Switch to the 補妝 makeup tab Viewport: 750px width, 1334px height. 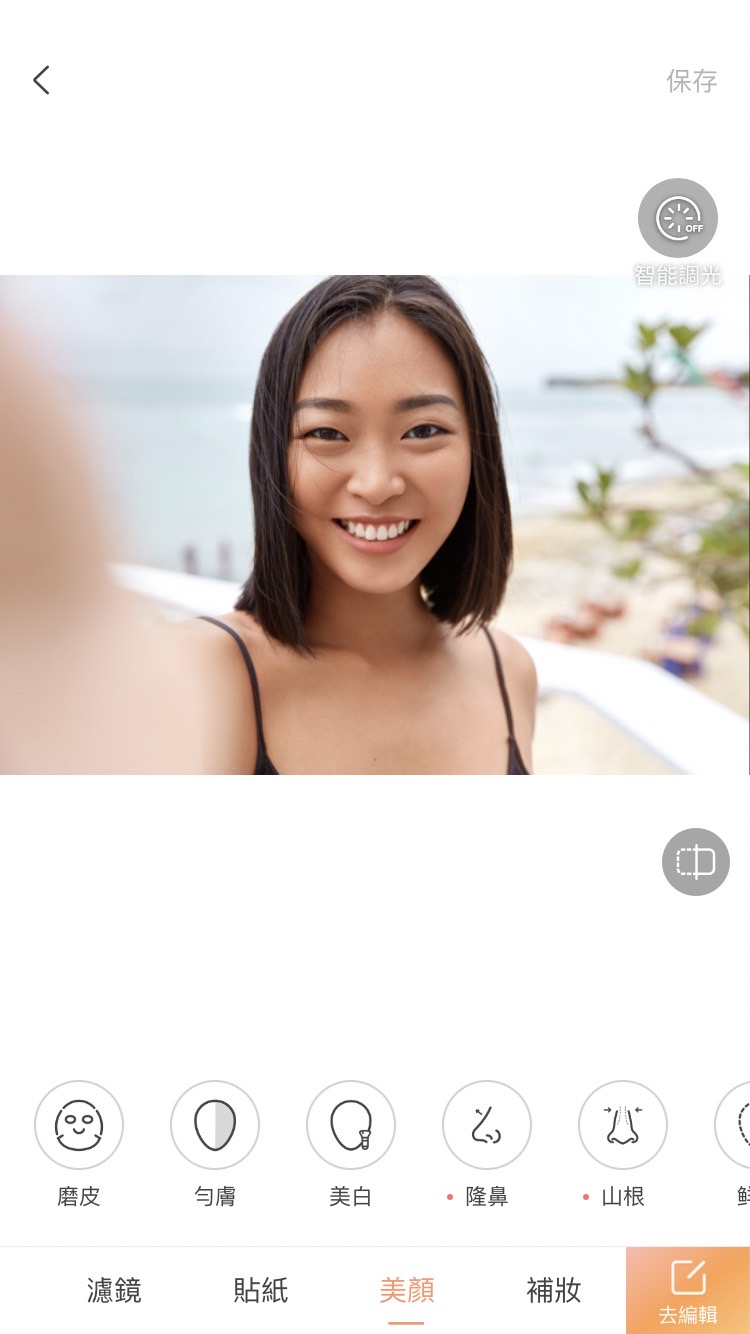553,1290
